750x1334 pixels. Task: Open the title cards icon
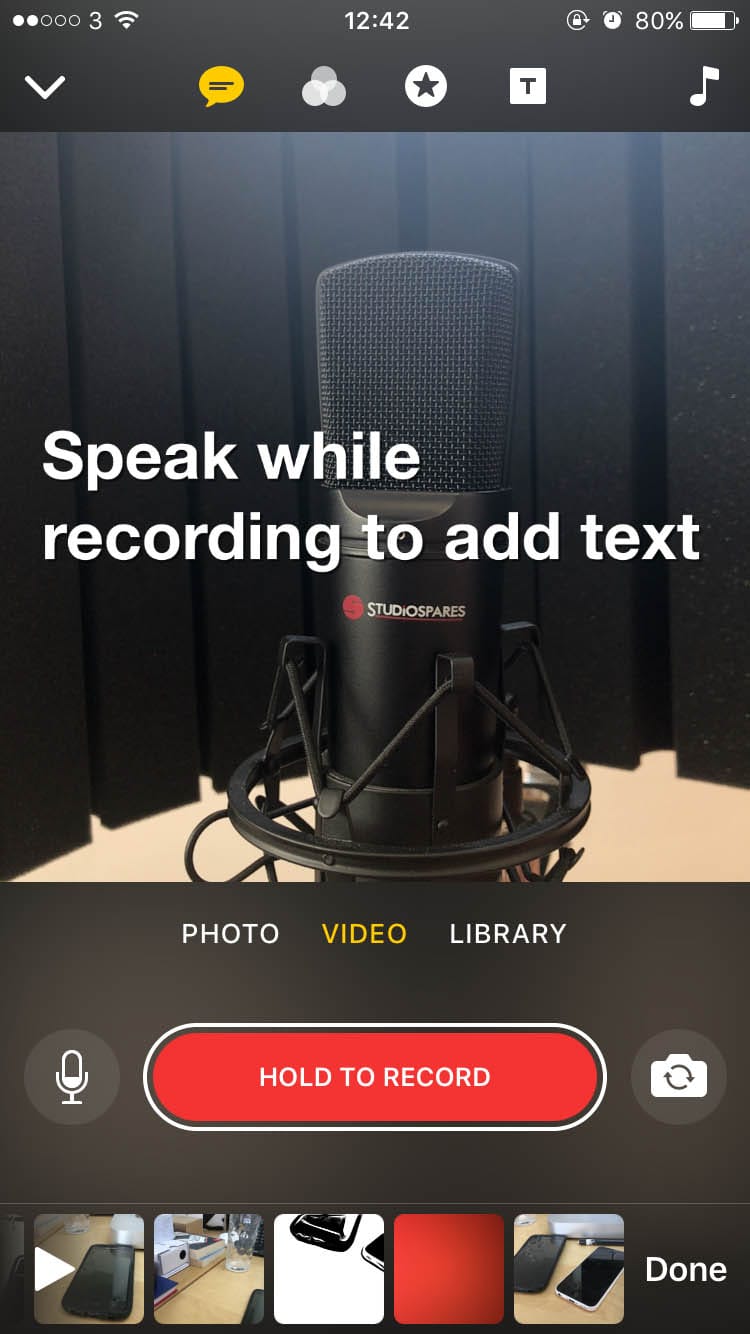(x=528, y=87)
